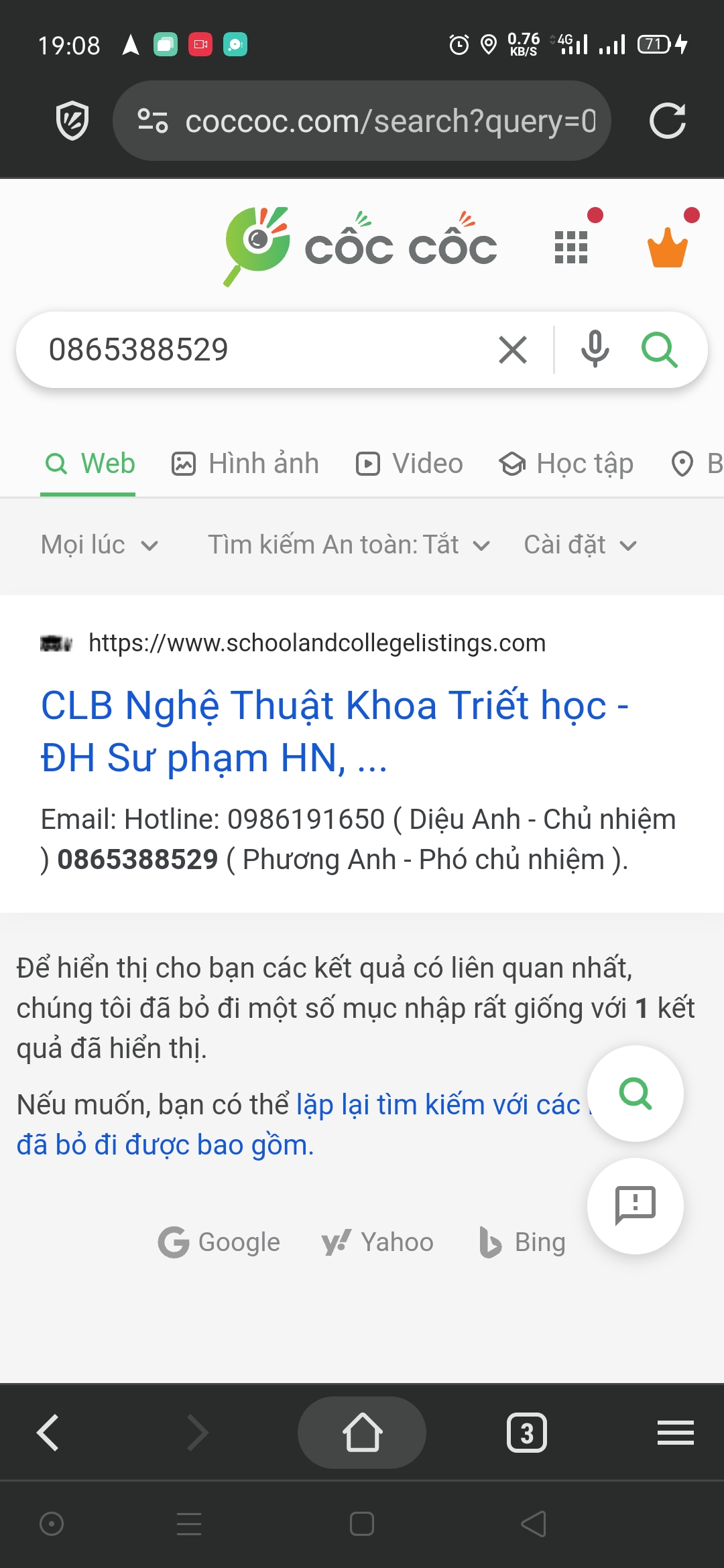Switch to the Video tab
This screenshot has width=724, height=1568.
tap(410, 464)
